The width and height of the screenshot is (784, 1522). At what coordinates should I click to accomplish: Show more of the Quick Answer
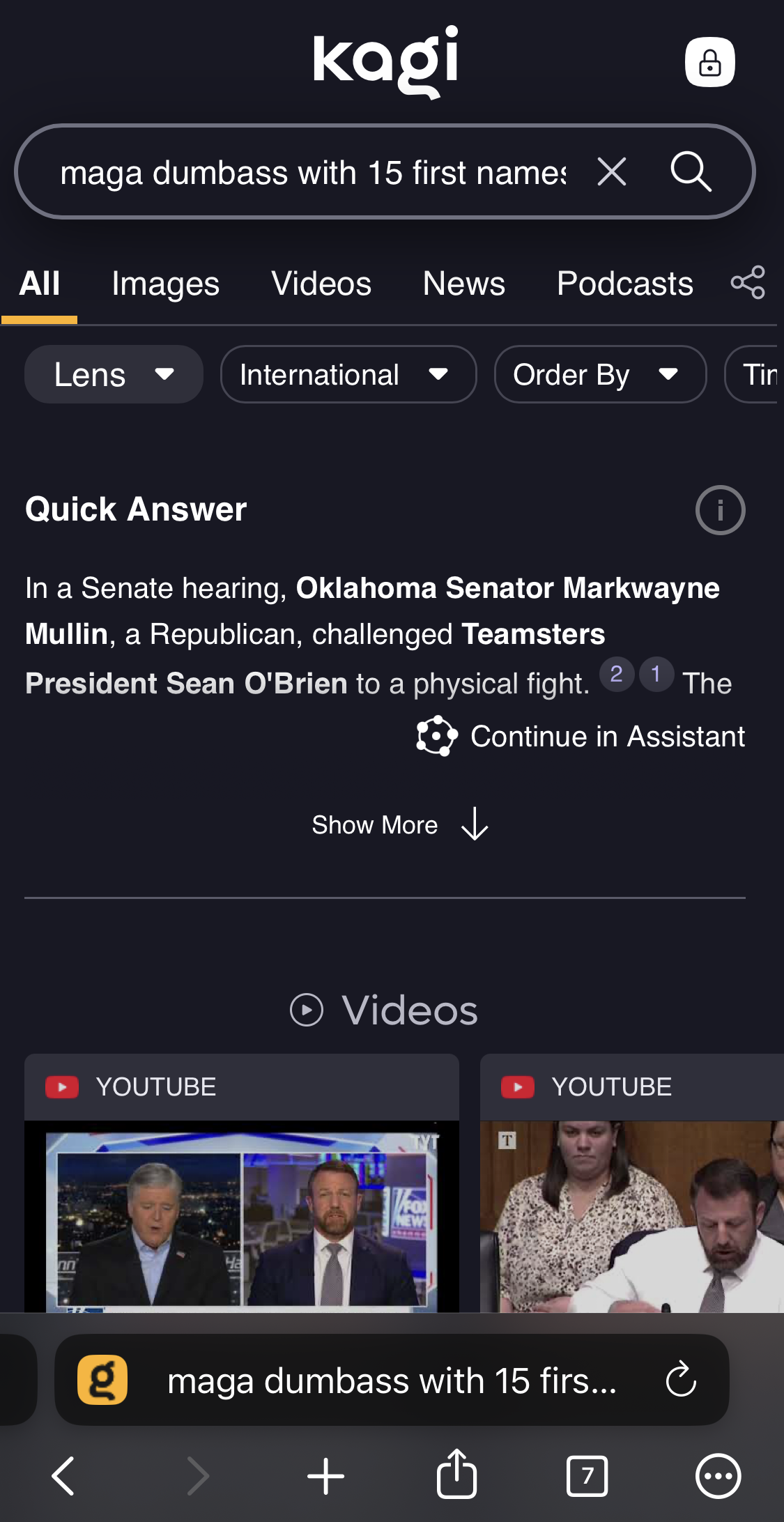[399, 825]
